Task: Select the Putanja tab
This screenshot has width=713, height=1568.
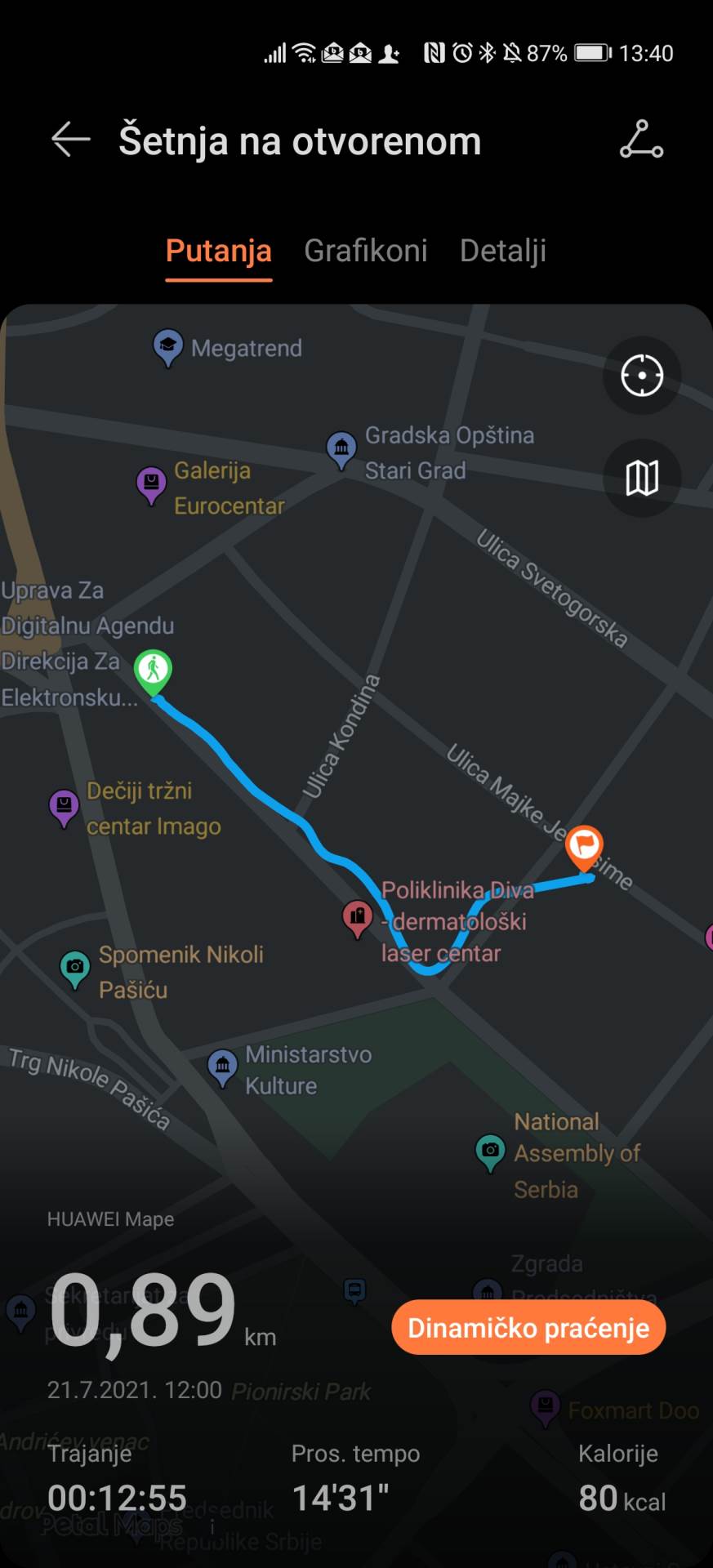Action: pos(218,251)
